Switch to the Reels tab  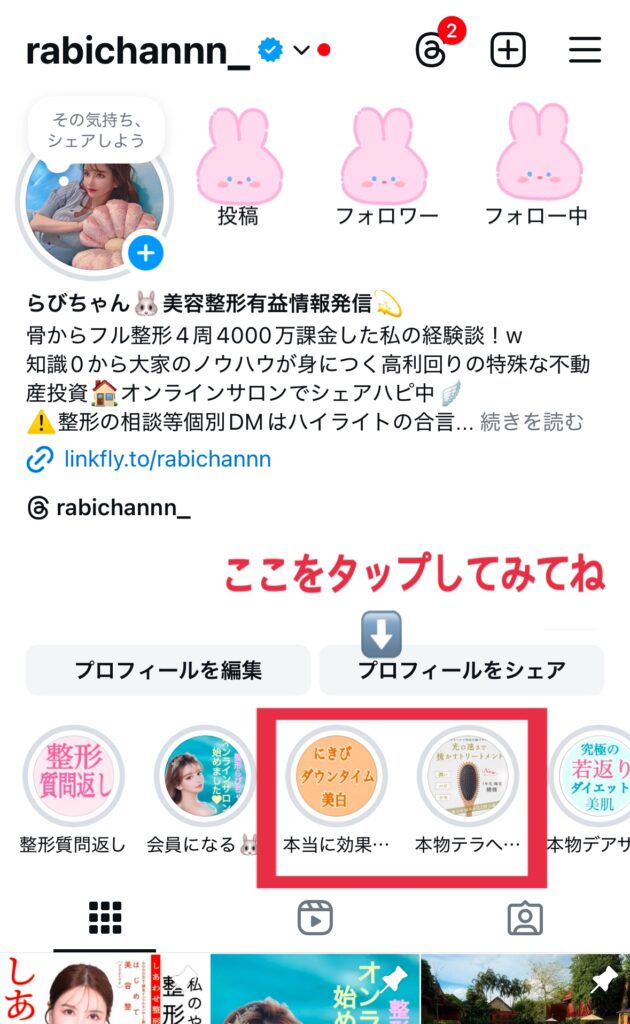point(315,917)
